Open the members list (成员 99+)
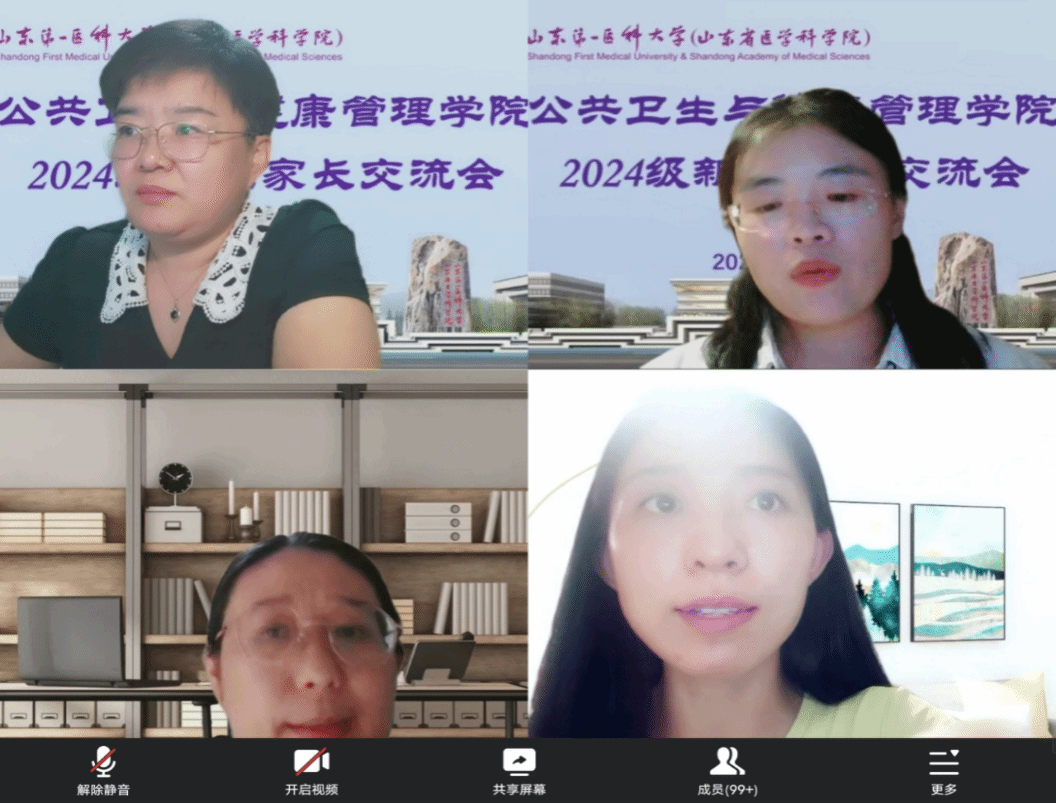1056x804 pixels. 727,770
